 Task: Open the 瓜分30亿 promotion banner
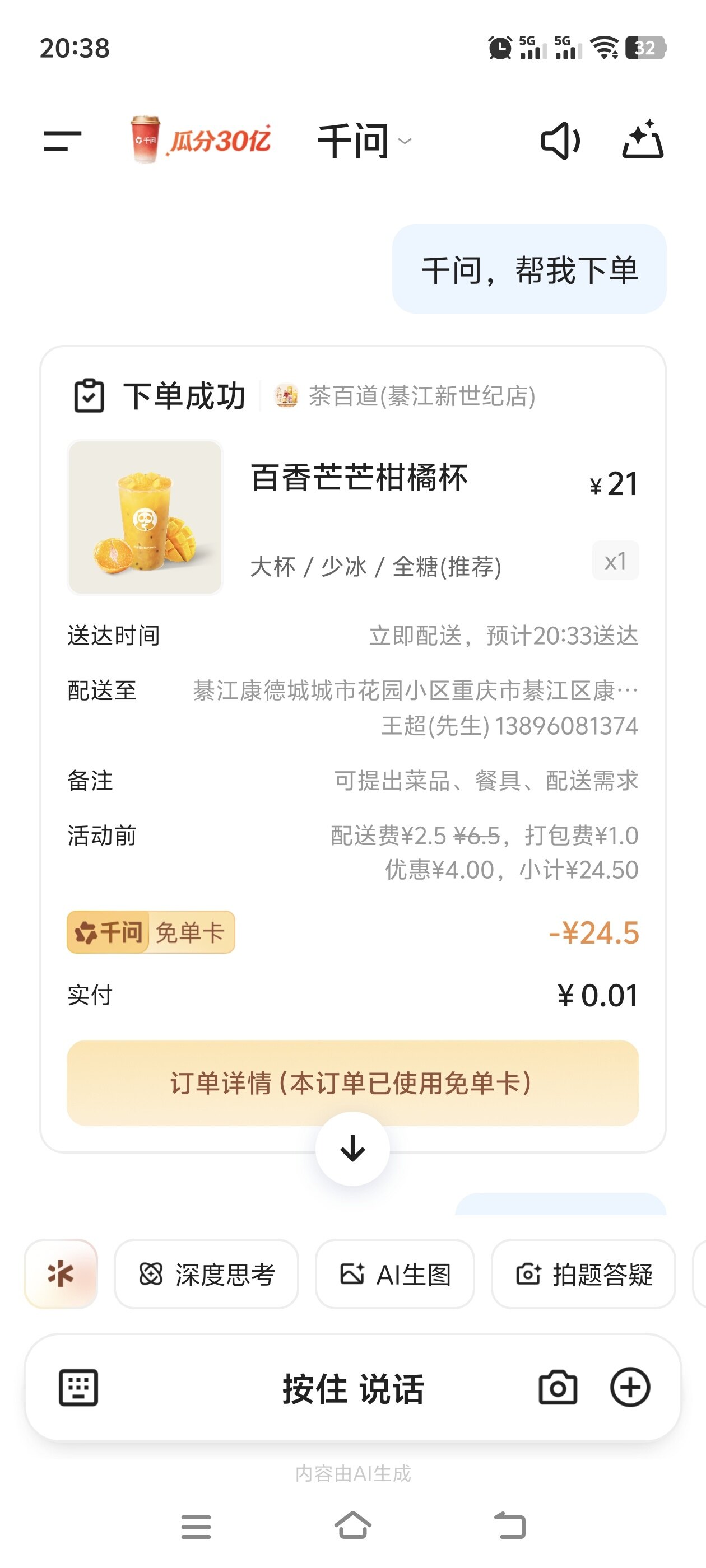click(201, 141)
